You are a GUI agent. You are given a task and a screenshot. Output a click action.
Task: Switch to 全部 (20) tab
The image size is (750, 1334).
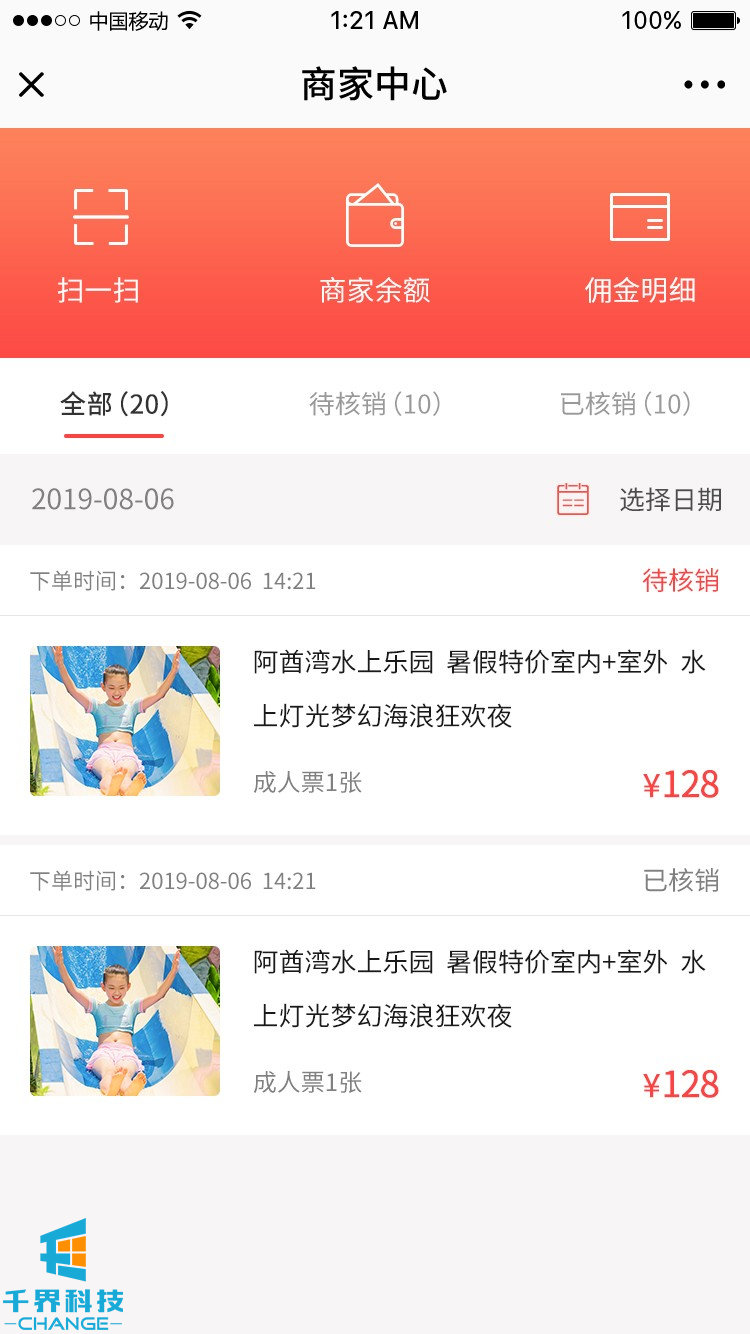114,405
